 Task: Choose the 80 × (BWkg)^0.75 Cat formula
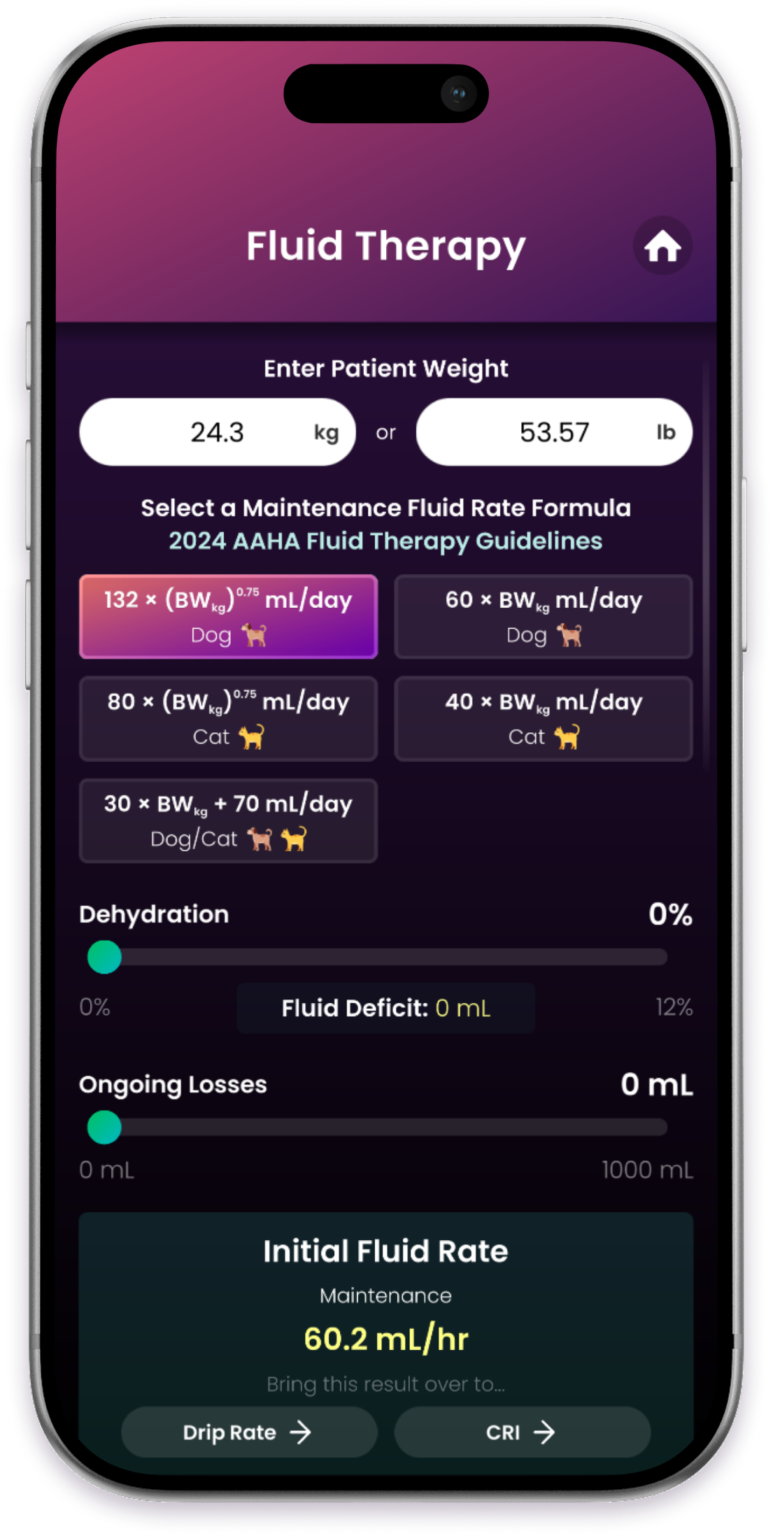coord(228,718)
